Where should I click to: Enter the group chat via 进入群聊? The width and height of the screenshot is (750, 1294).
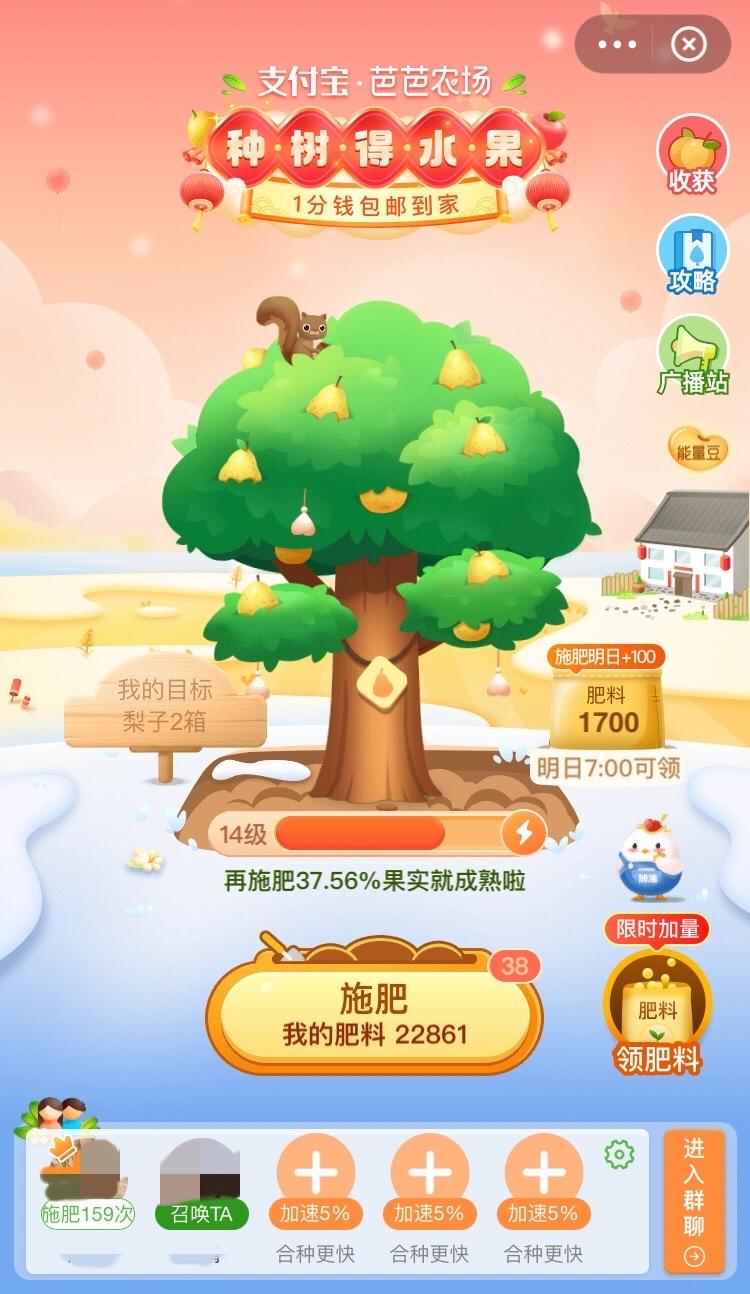(x=694, y=1200)
